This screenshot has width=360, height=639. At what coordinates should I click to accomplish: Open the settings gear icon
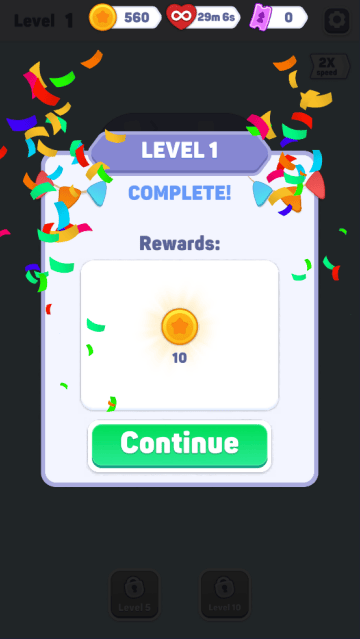pos(337,20)
